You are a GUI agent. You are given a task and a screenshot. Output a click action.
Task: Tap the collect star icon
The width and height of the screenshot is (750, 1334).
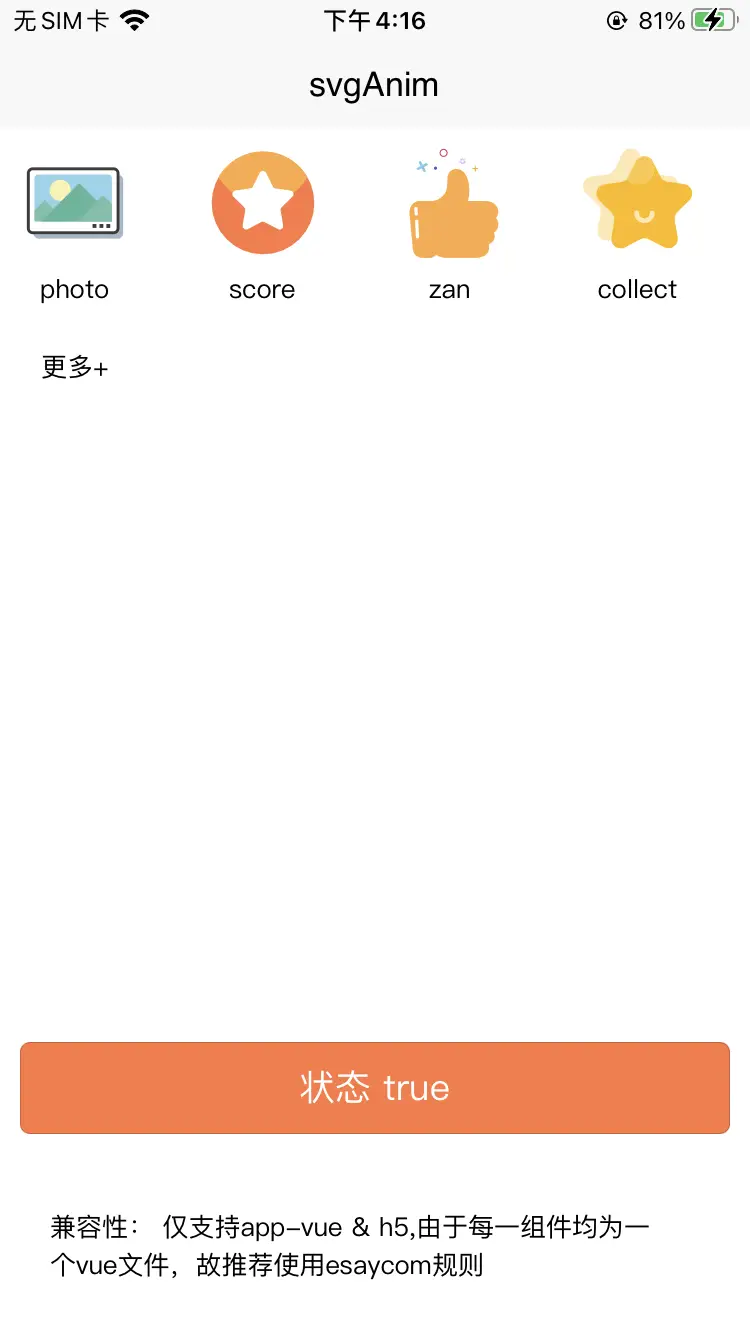coord(637,200)
